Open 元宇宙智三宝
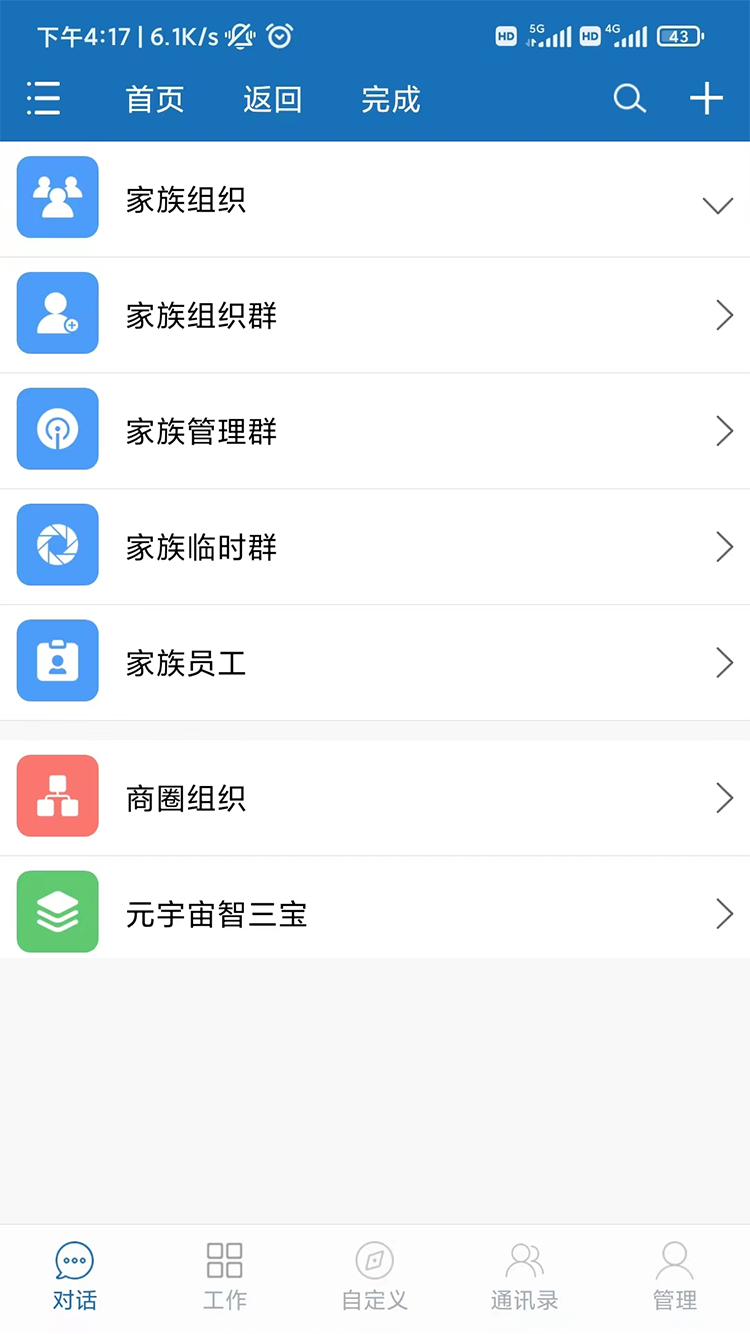 pos(375,914)
